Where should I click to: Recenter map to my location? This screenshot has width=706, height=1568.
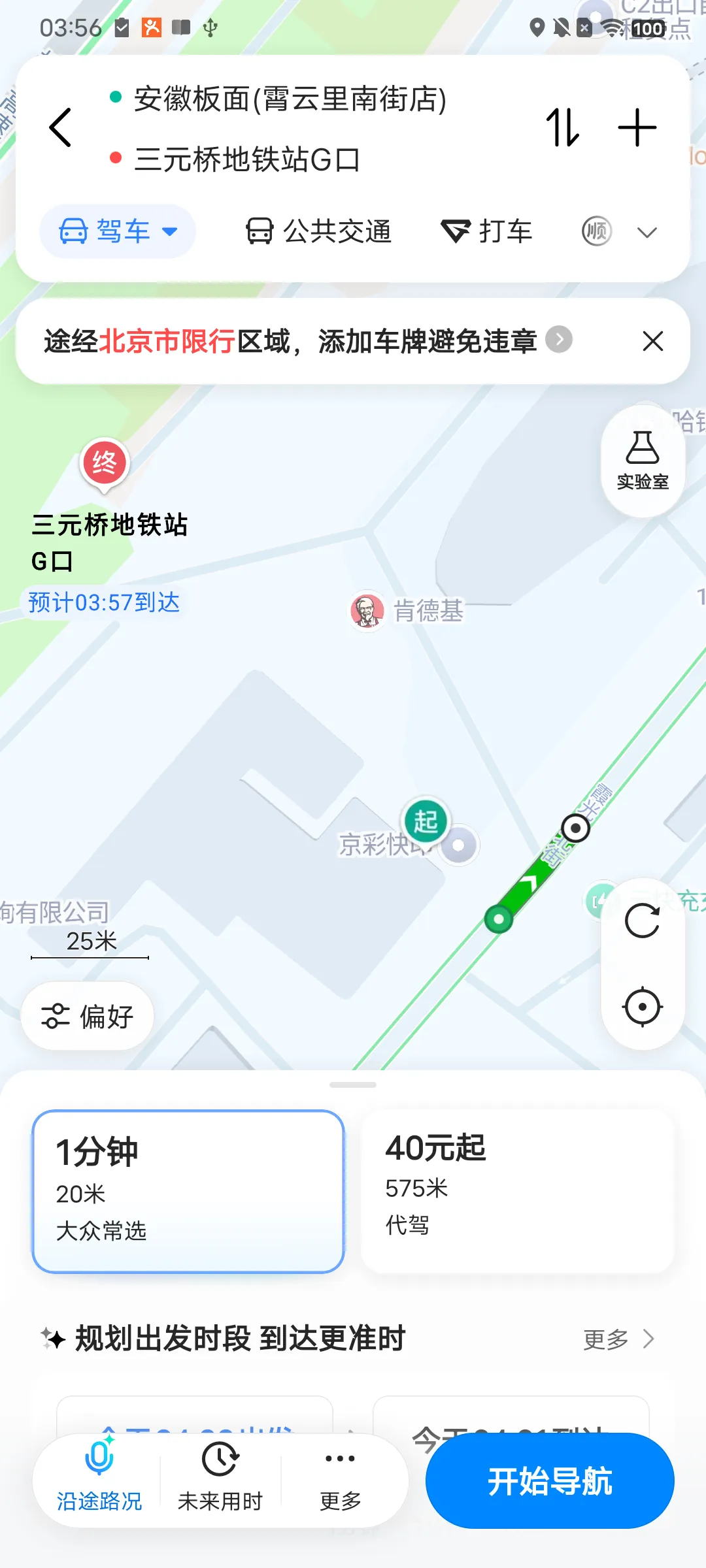[643, 1007]
